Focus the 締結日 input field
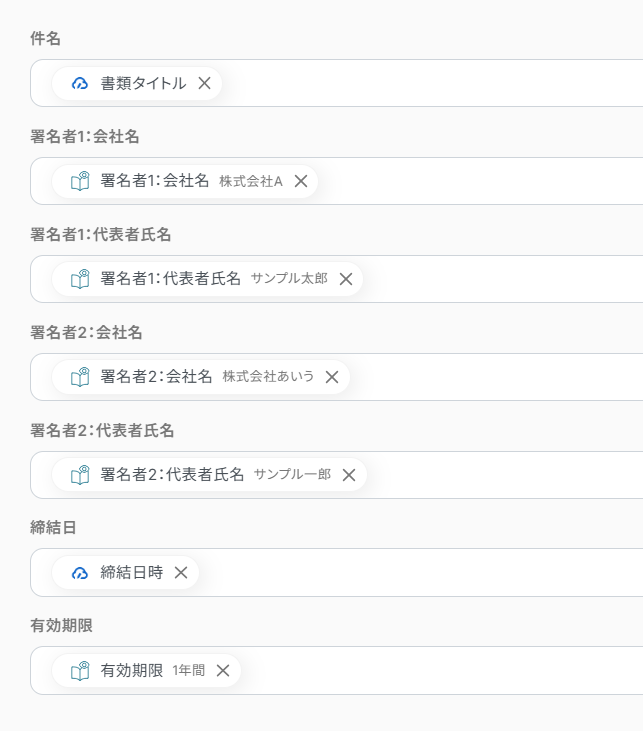 (x=420, y=573)
